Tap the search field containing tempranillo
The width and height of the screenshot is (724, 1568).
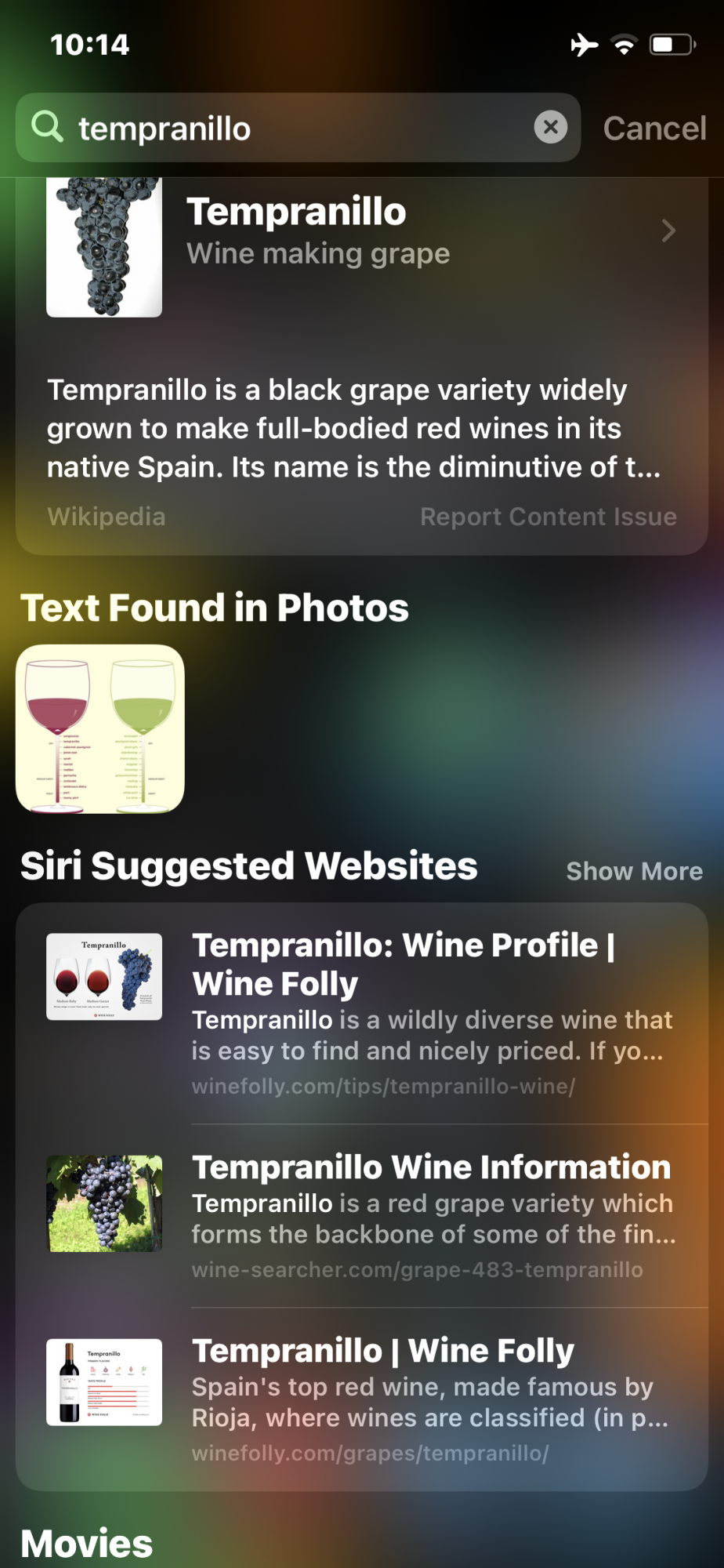click(x=298, y=129)
